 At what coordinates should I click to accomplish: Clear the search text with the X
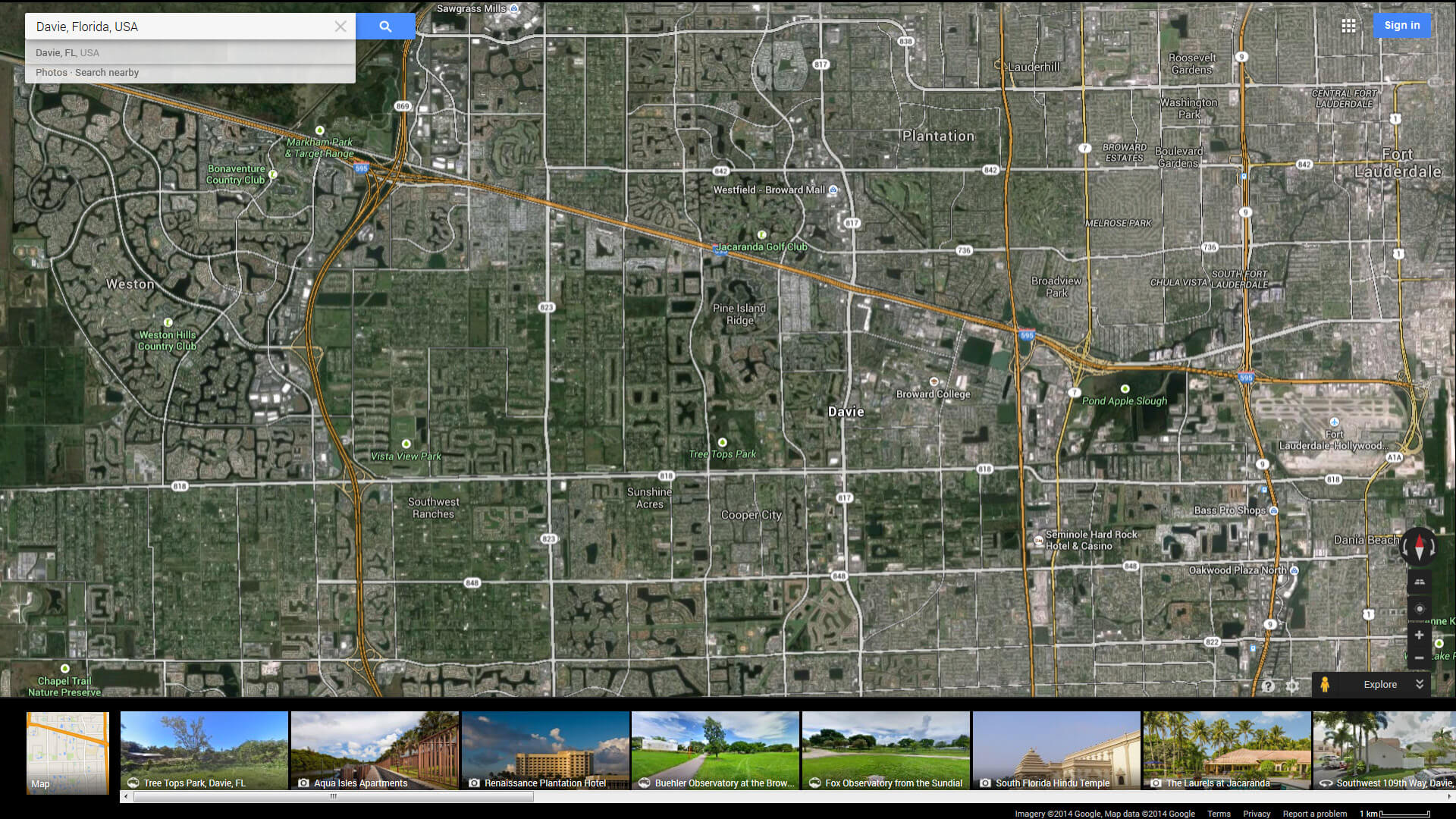coord(340,27)
